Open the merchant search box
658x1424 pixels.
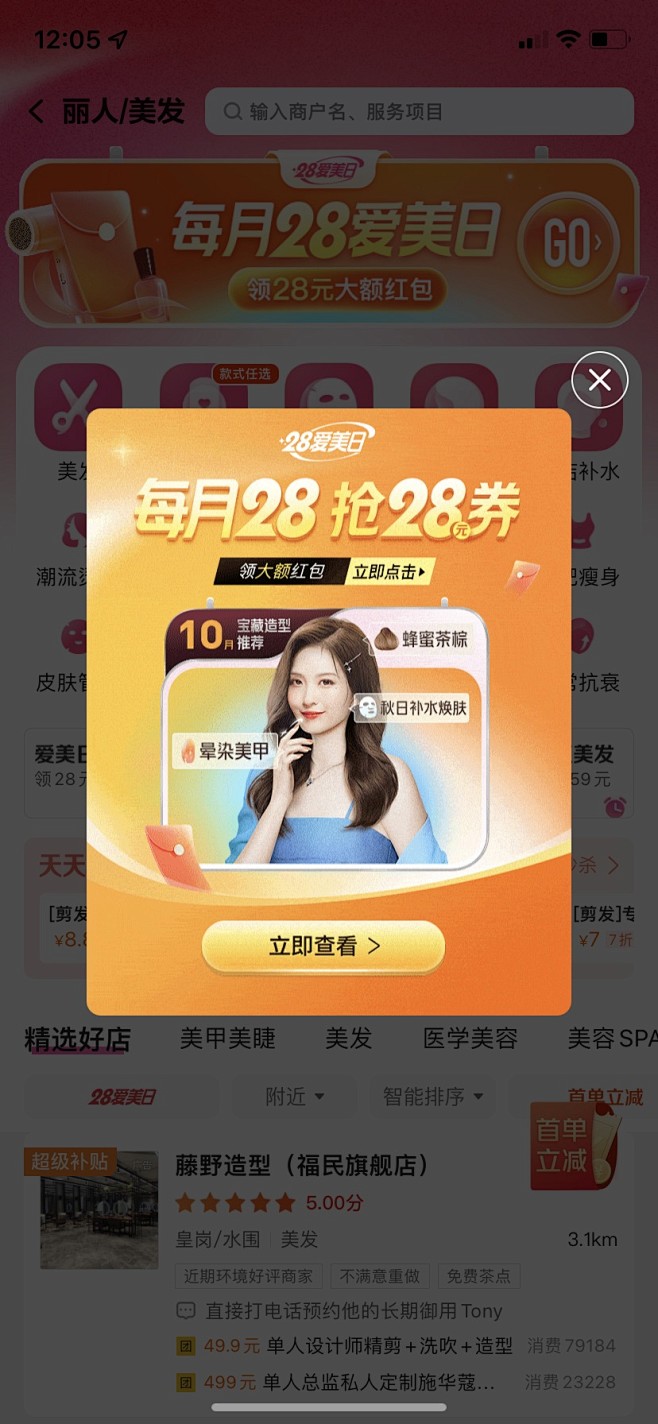click(419, 111)
